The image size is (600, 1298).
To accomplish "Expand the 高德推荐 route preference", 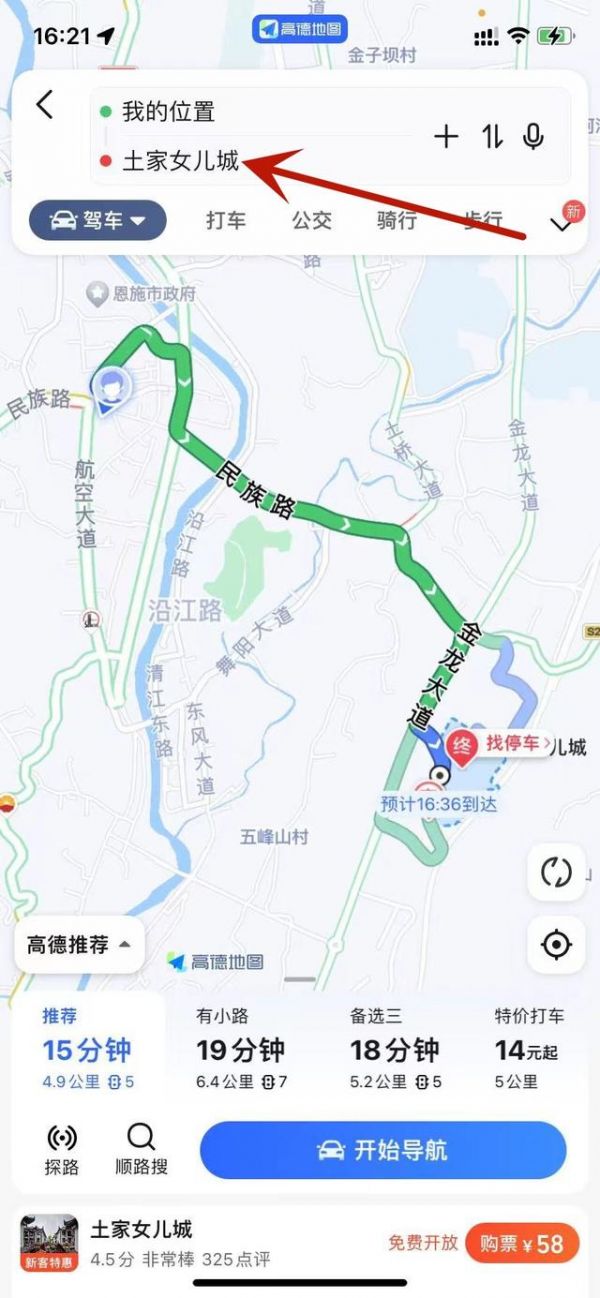I will click(x=79, y=944).
